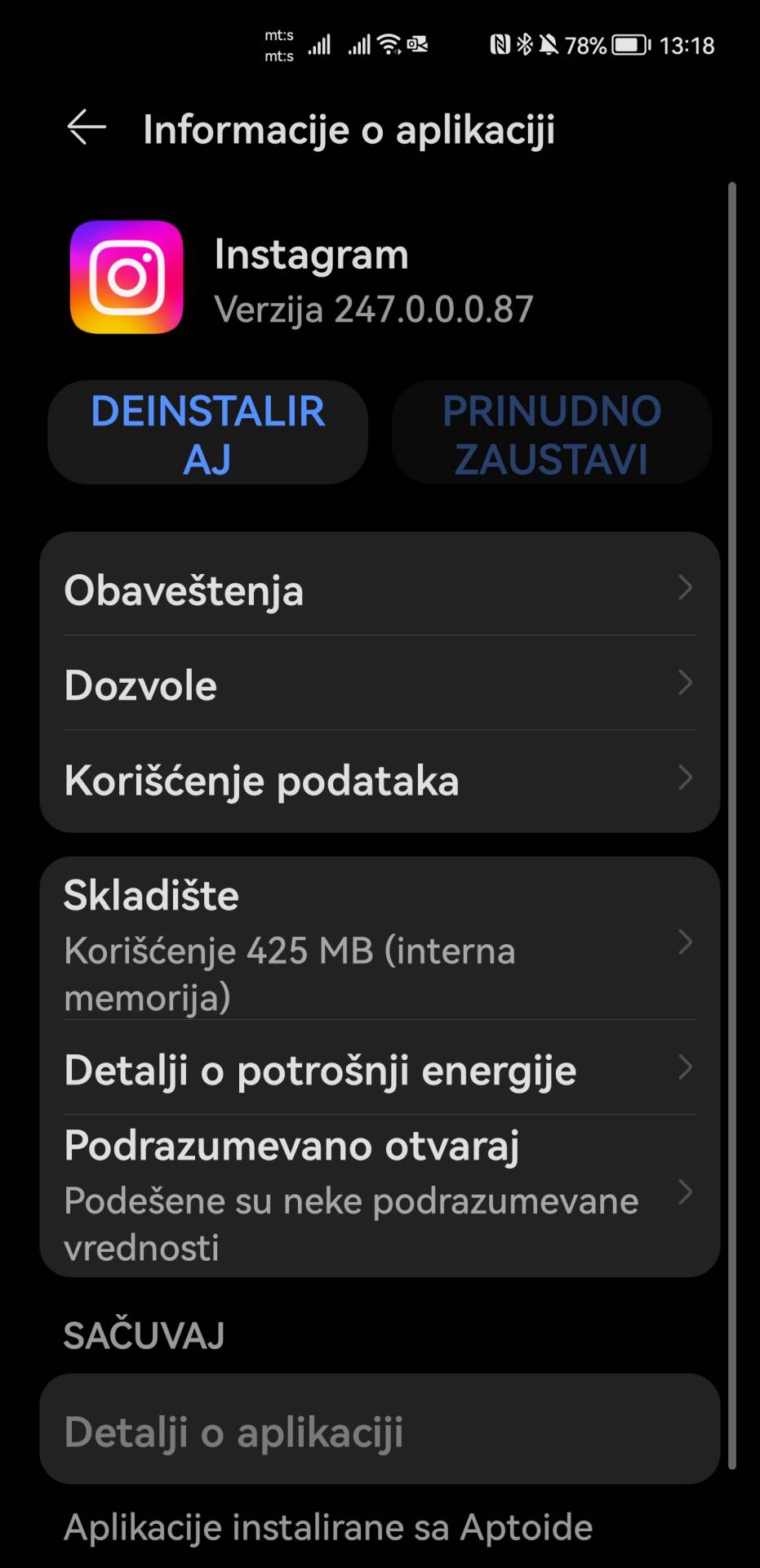The height and width of the screenshot is (1568, 760).
Task: Tap the muted notifications bell icon
Action: [x=549, y=45]
